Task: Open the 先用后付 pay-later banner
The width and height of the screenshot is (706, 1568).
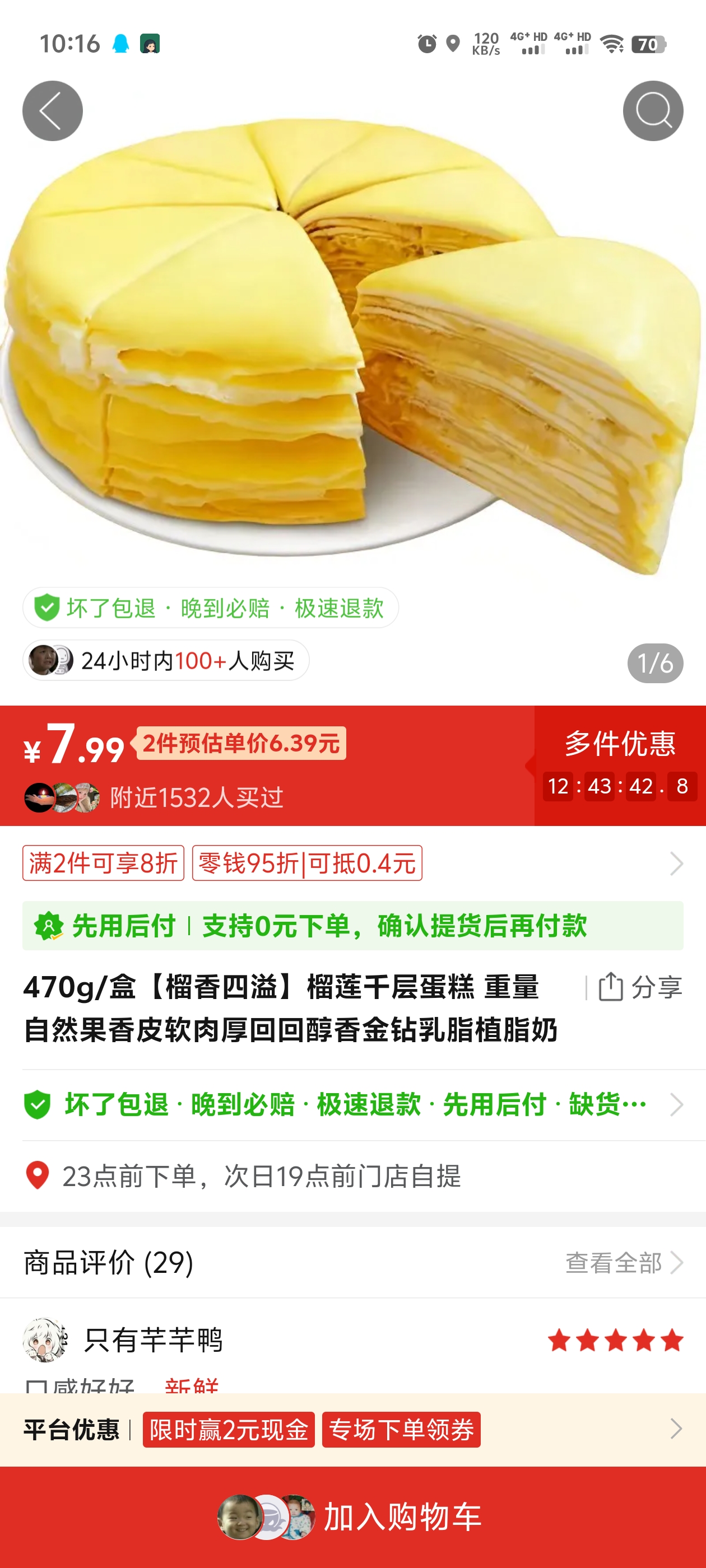Action: coord(352,926)
